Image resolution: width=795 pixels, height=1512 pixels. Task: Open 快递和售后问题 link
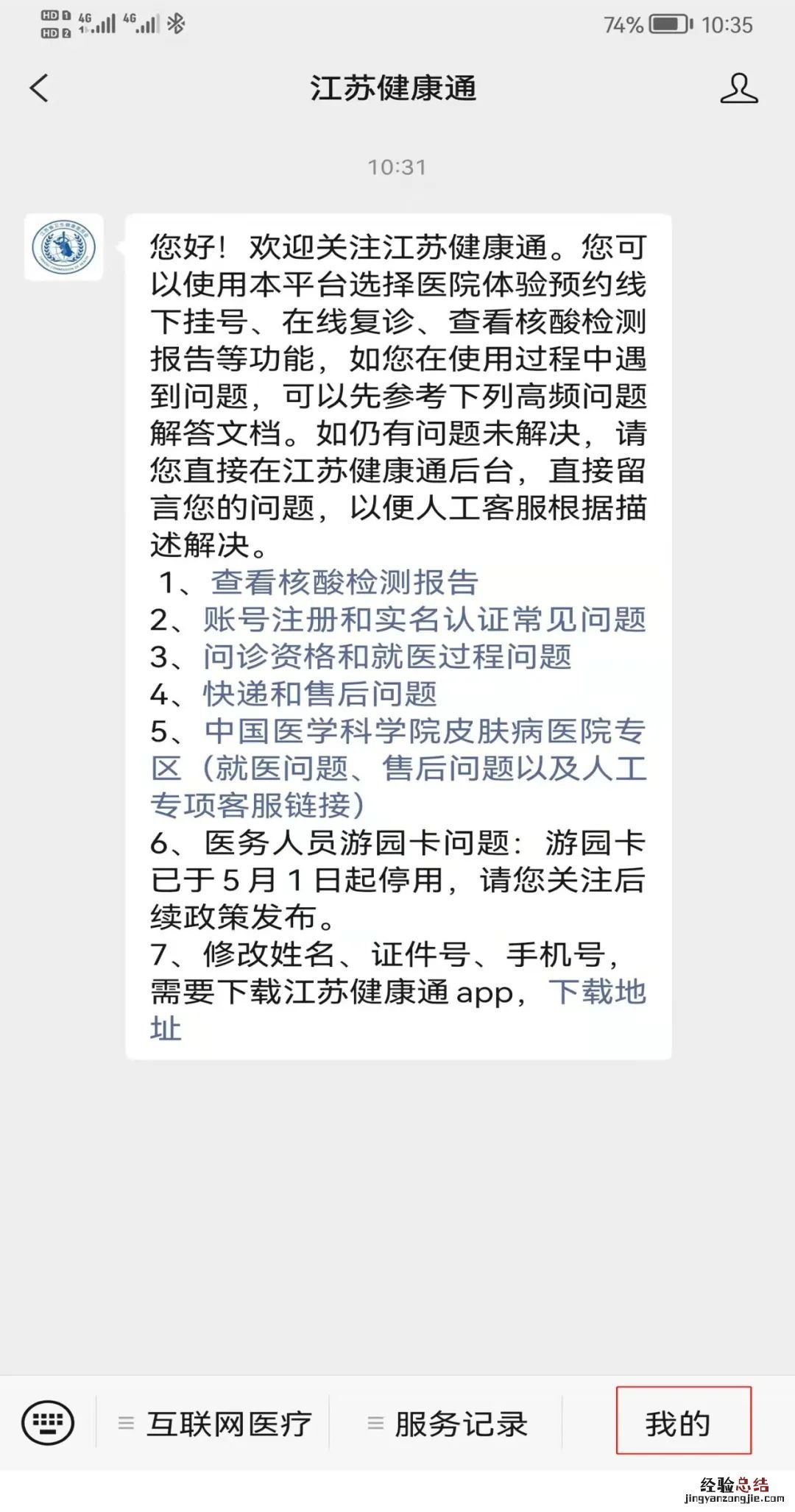pyautogui.click(x=320, y=695)
